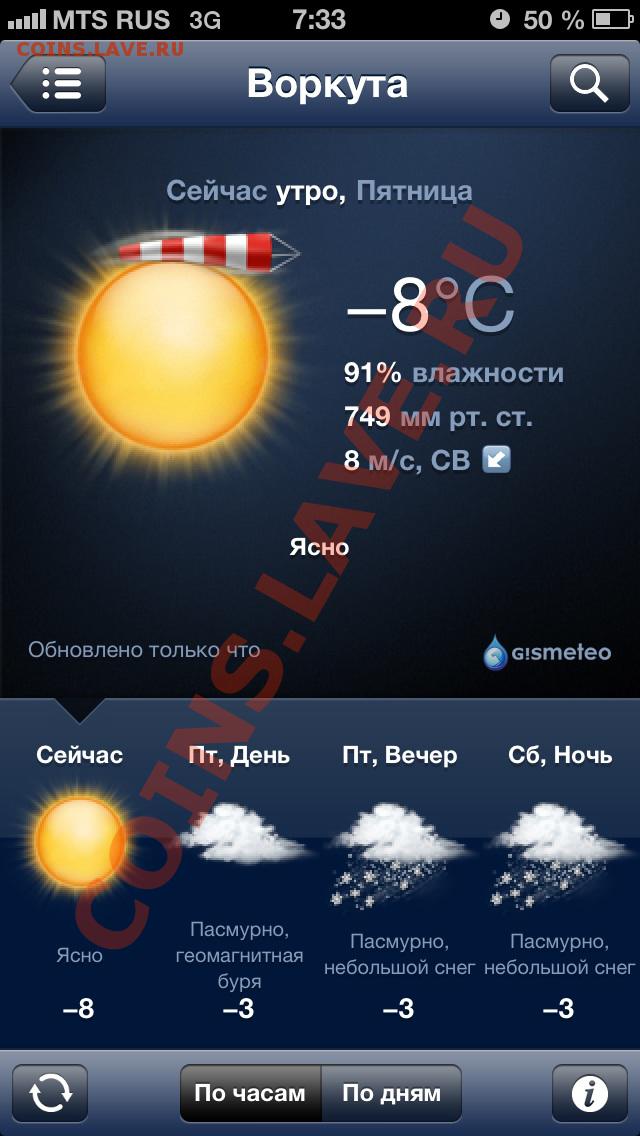Switch to the По часам view

click(x=250, y=1093)
